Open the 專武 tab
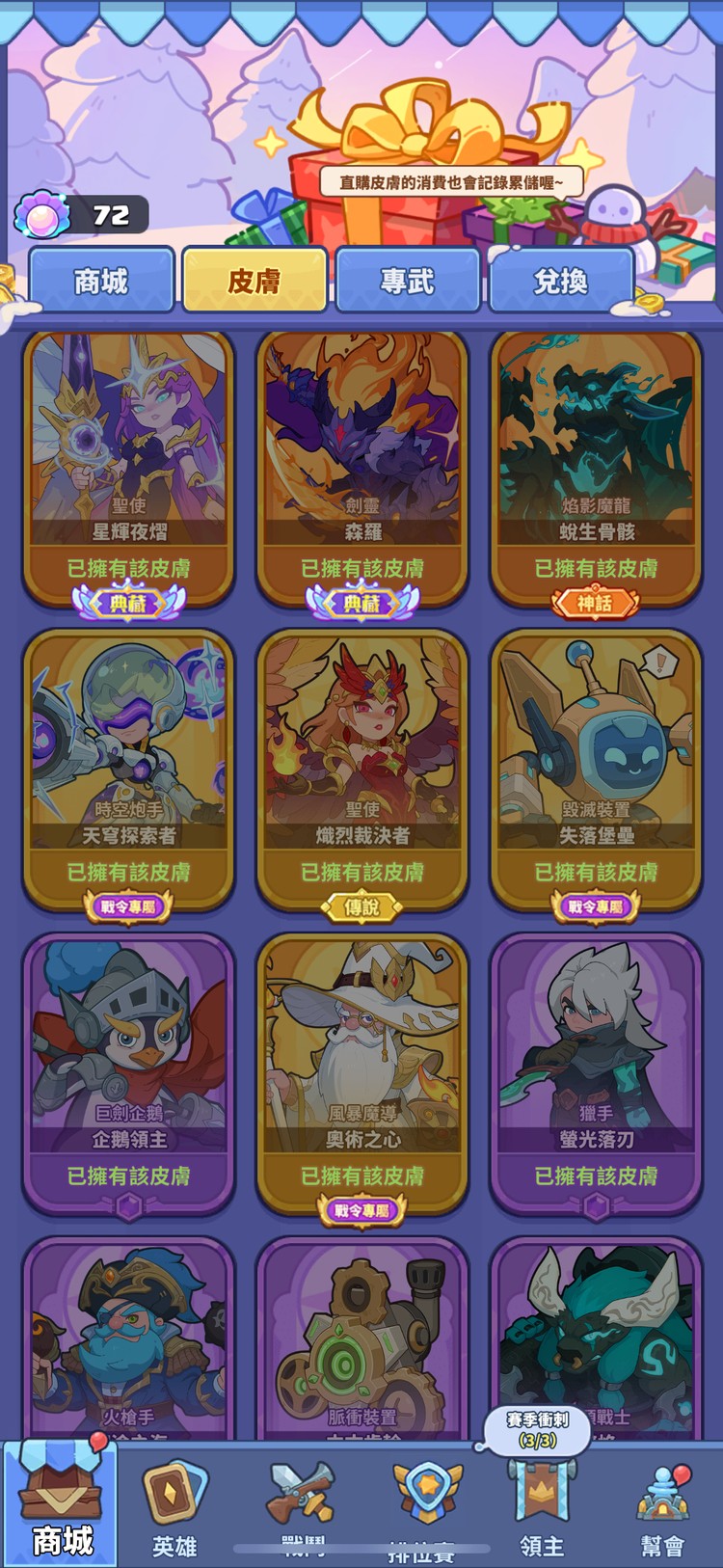Image resolution: width=723 pixels, height=1568 pixels. click(407, 281)
